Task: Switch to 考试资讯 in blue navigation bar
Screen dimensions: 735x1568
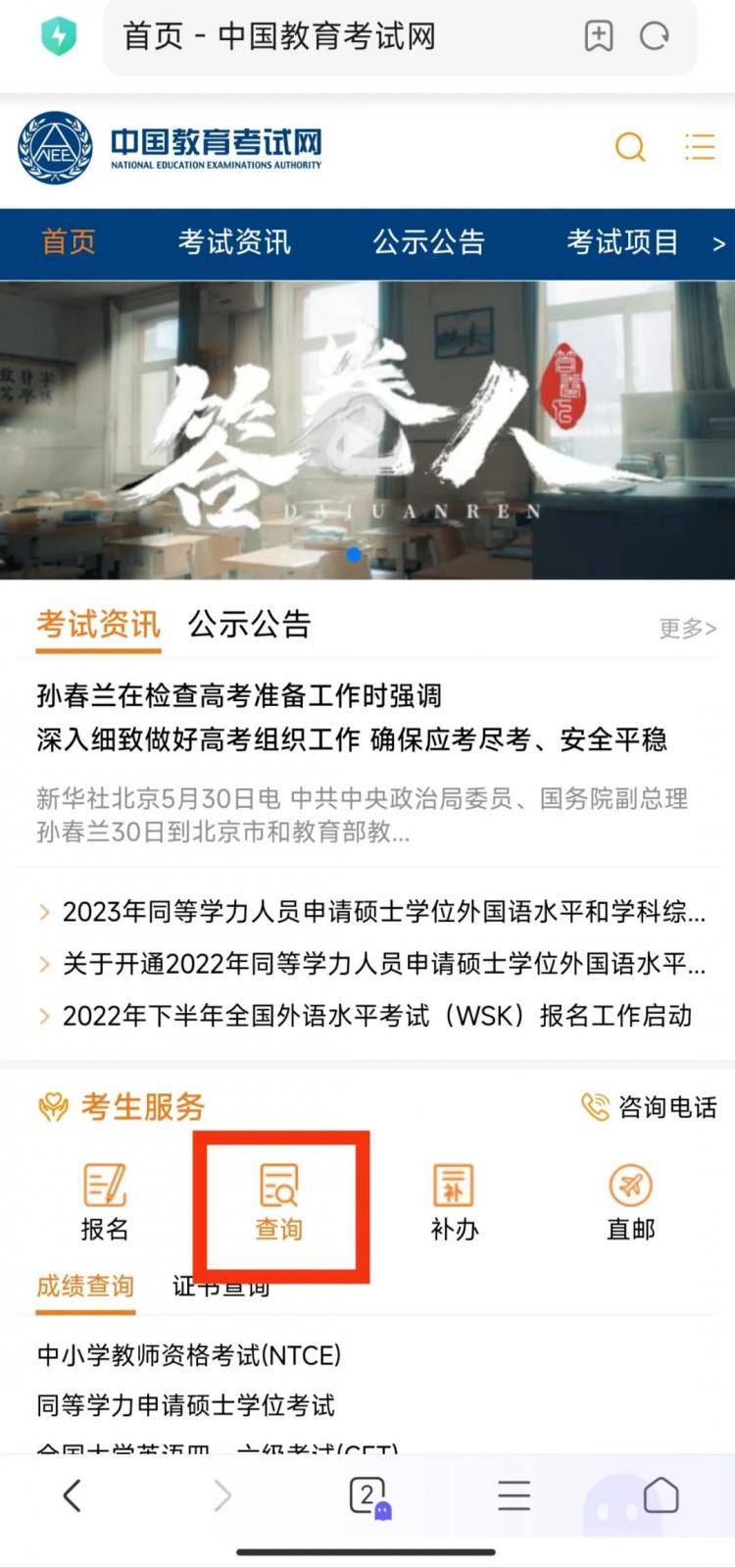Action: [234, 242]
